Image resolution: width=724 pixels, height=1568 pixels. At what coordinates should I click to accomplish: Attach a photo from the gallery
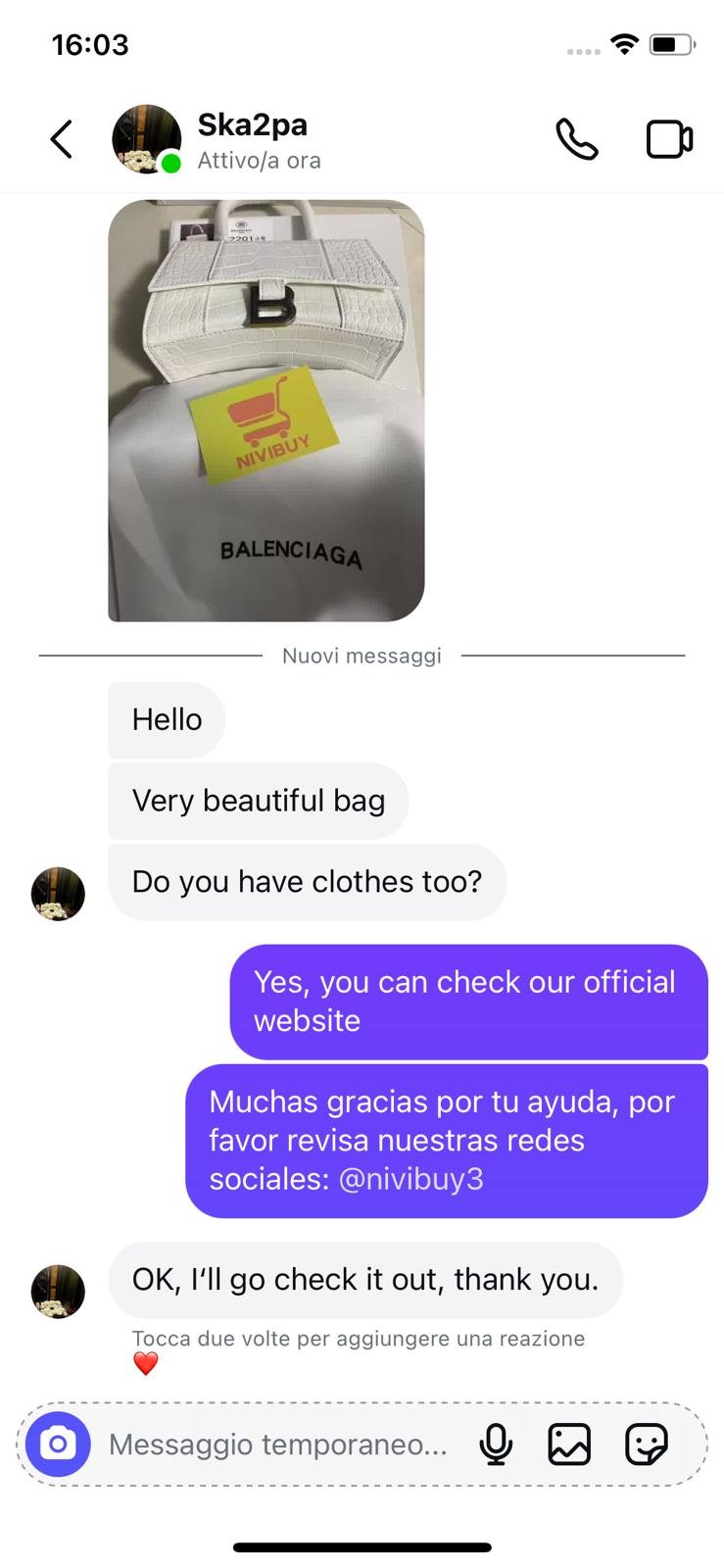(569, 1444)
